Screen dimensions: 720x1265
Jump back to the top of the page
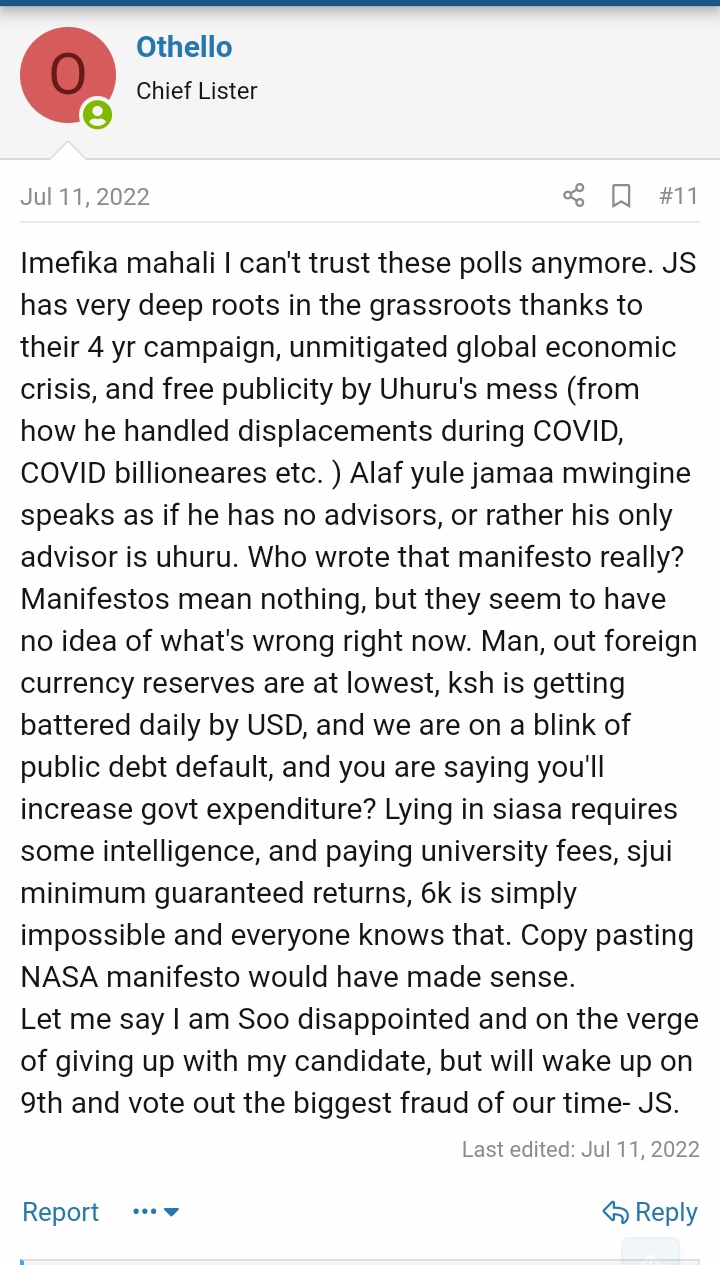click(x=650, y=1252)
